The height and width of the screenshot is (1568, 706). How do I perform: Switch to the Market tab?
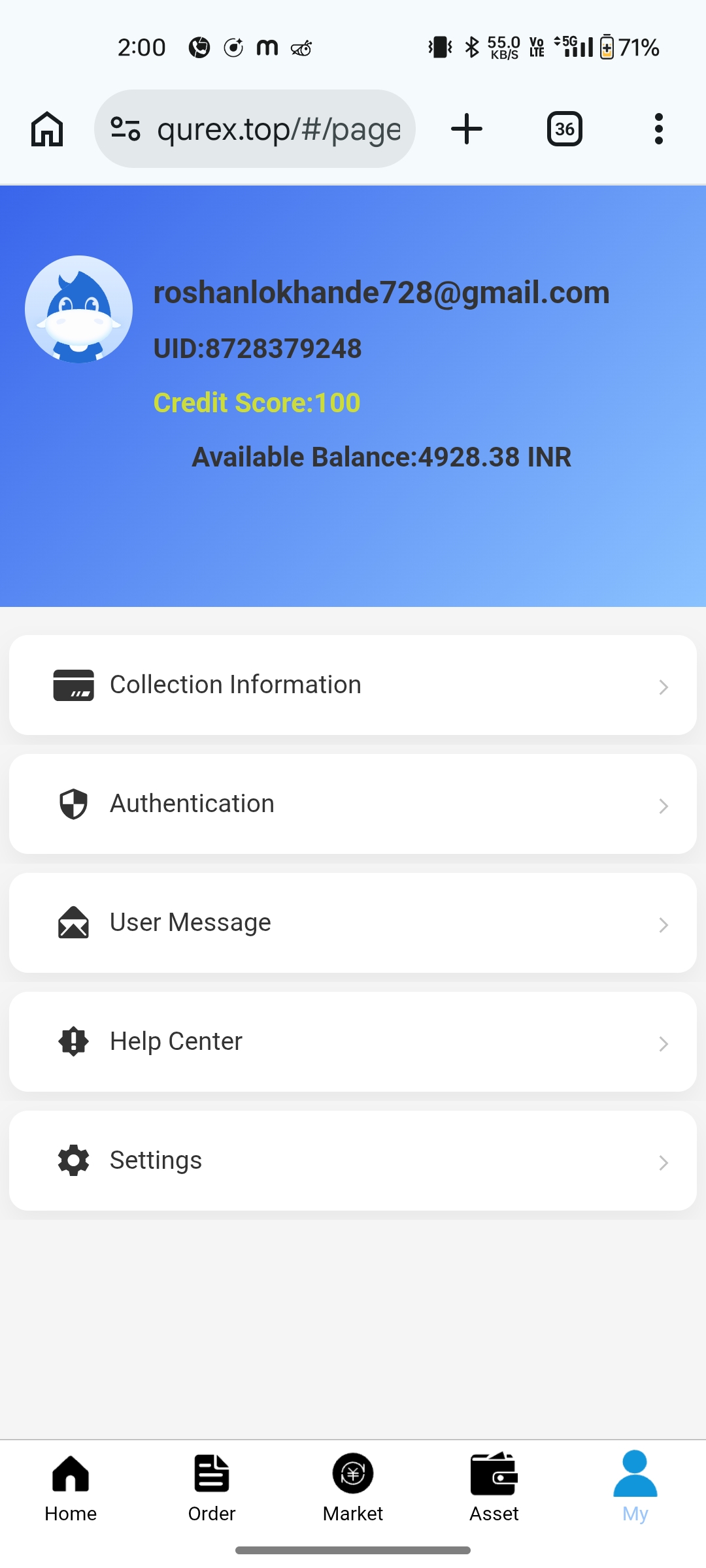(353, 1487)
